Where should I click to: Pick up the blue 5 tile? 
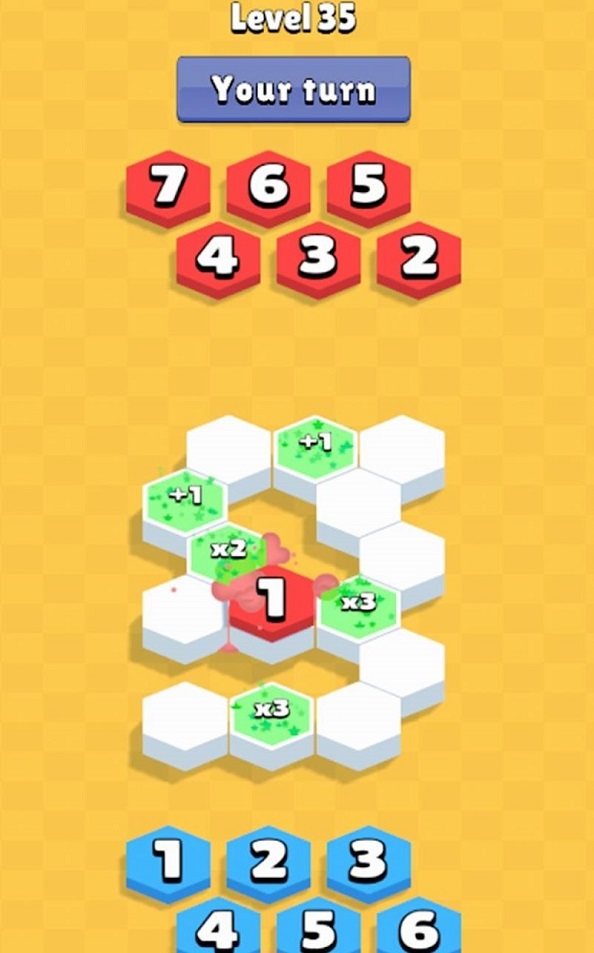coord(318,926)
